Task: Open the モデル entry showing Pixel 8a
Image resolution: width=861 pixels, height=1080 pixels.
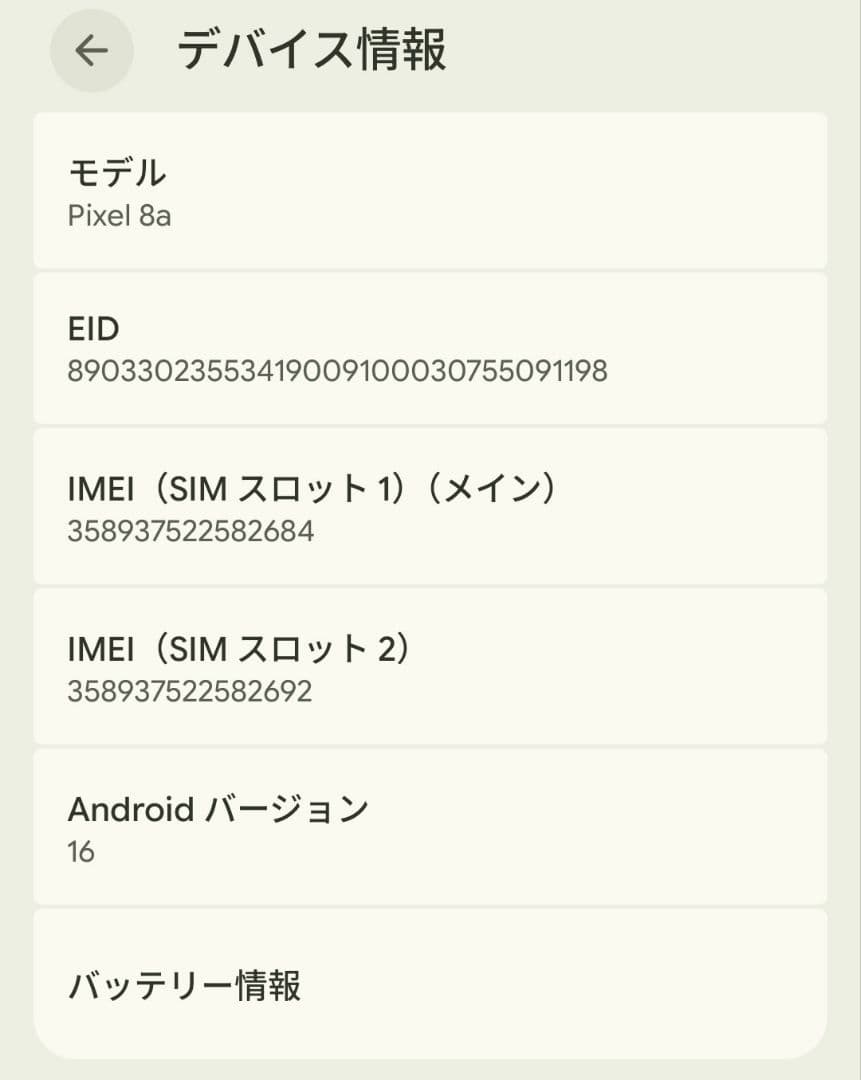Action: 430,190
